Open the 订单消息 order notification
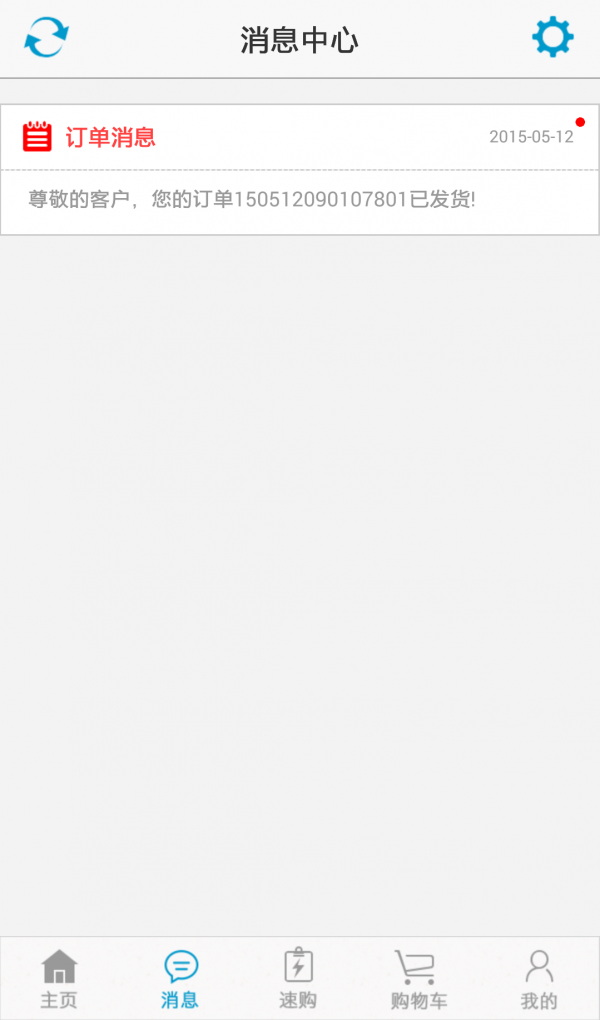The width and height of the screenshot is (600, 1020). click(299, 169)
